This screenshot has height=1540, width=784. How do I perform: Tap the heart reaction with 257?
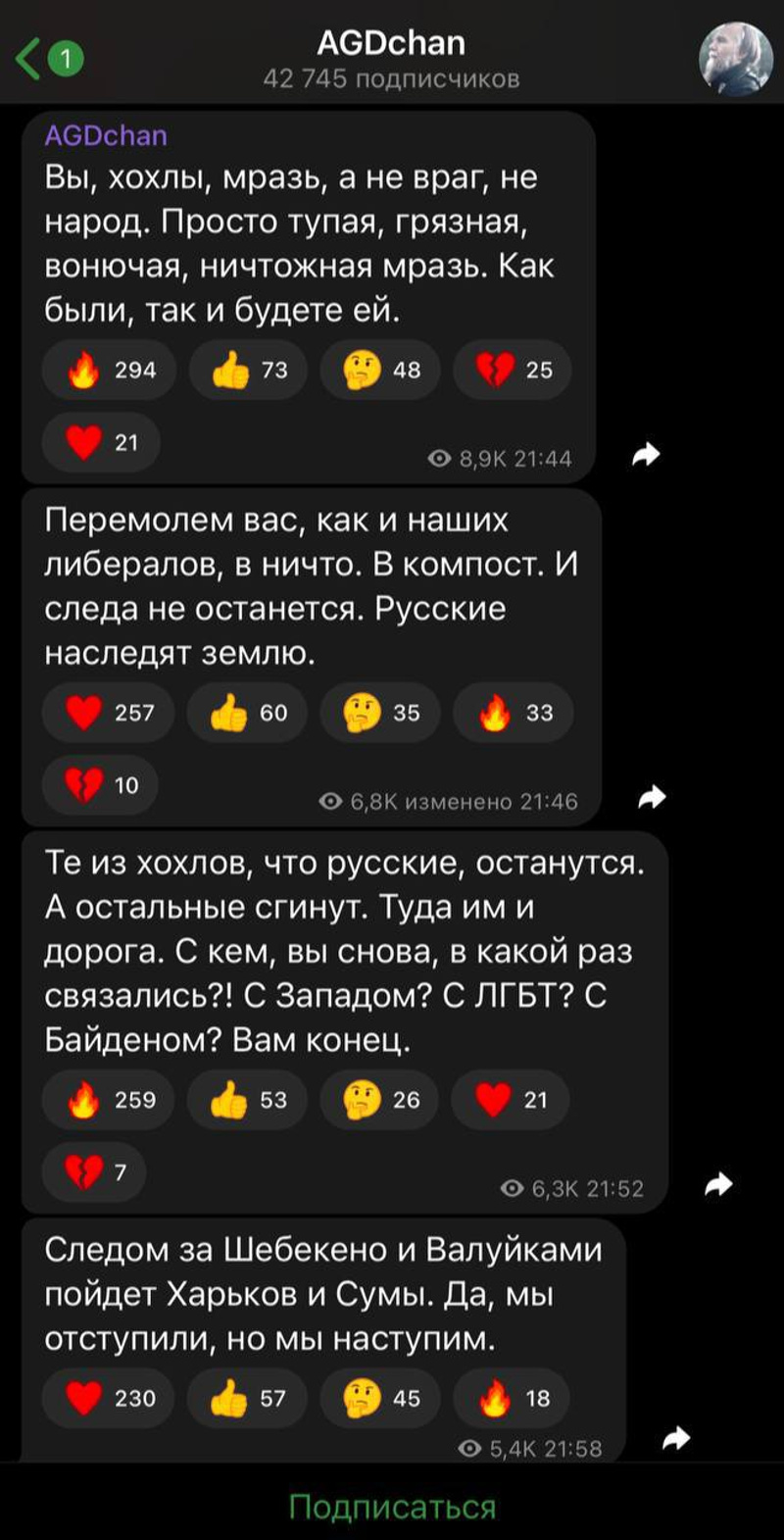109,713
